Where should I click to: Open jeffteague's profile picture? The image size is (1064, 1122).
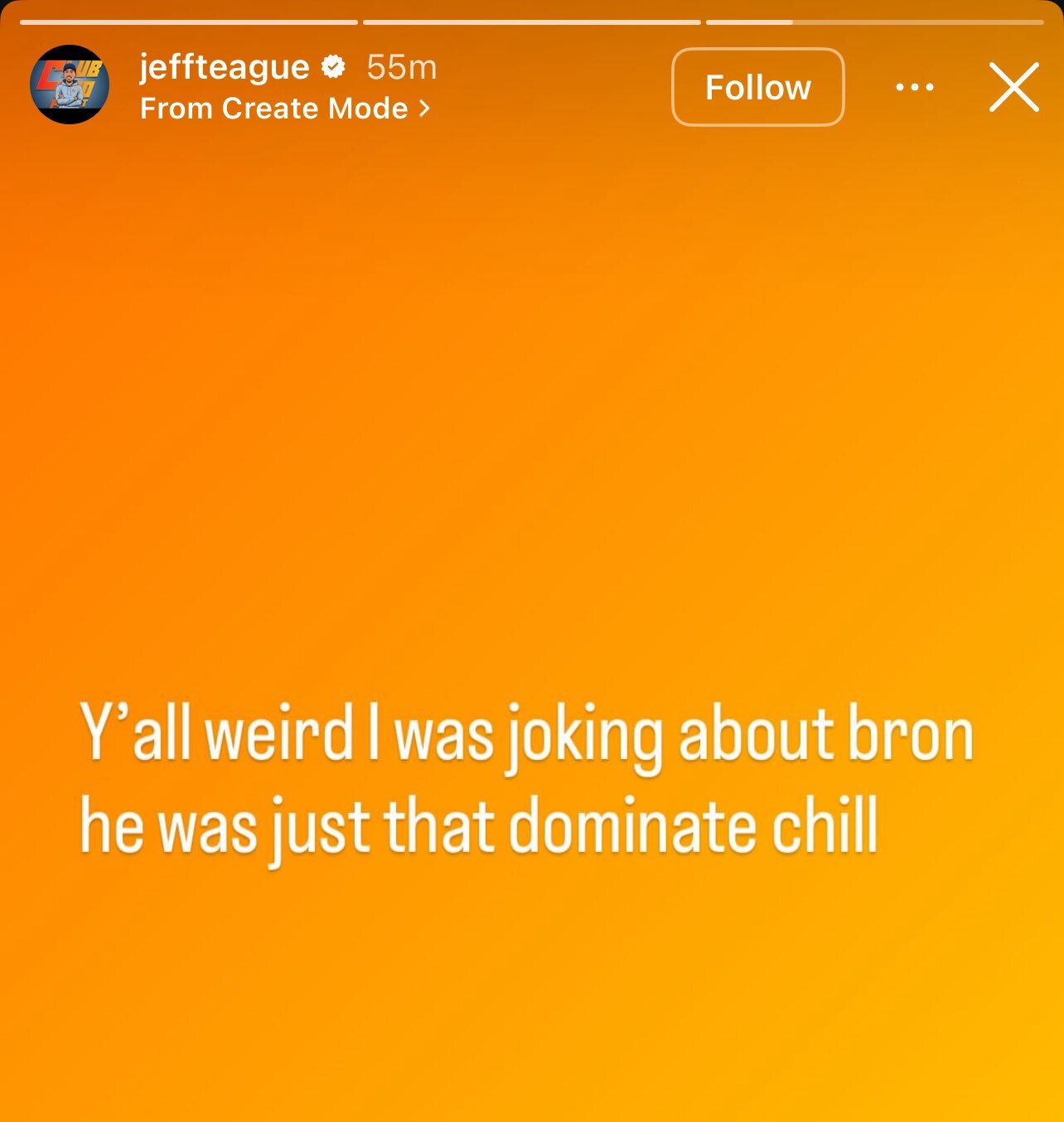(x=70, y=85)
